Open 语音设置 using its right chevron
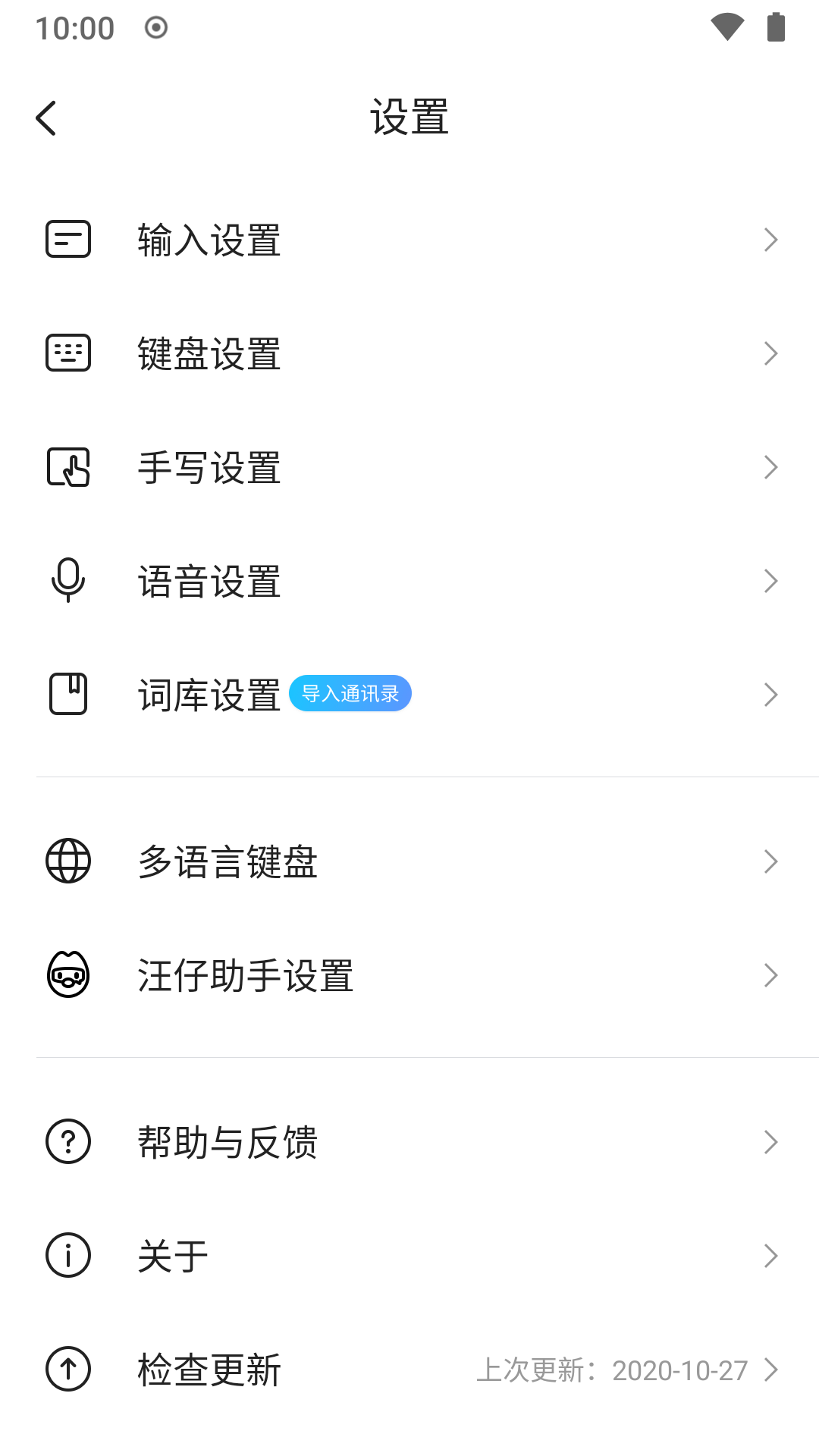Image resolution: width=819 pixels, height=1456 pixels. pos(770,580)
